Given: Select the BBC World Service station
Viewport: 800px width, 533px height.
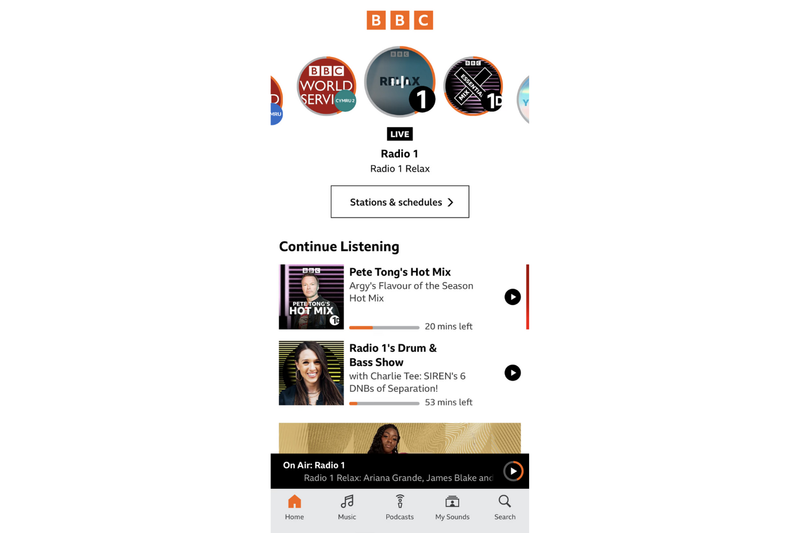Looking at the screenshot, I should pyautogui.click(x=325, y=86).
